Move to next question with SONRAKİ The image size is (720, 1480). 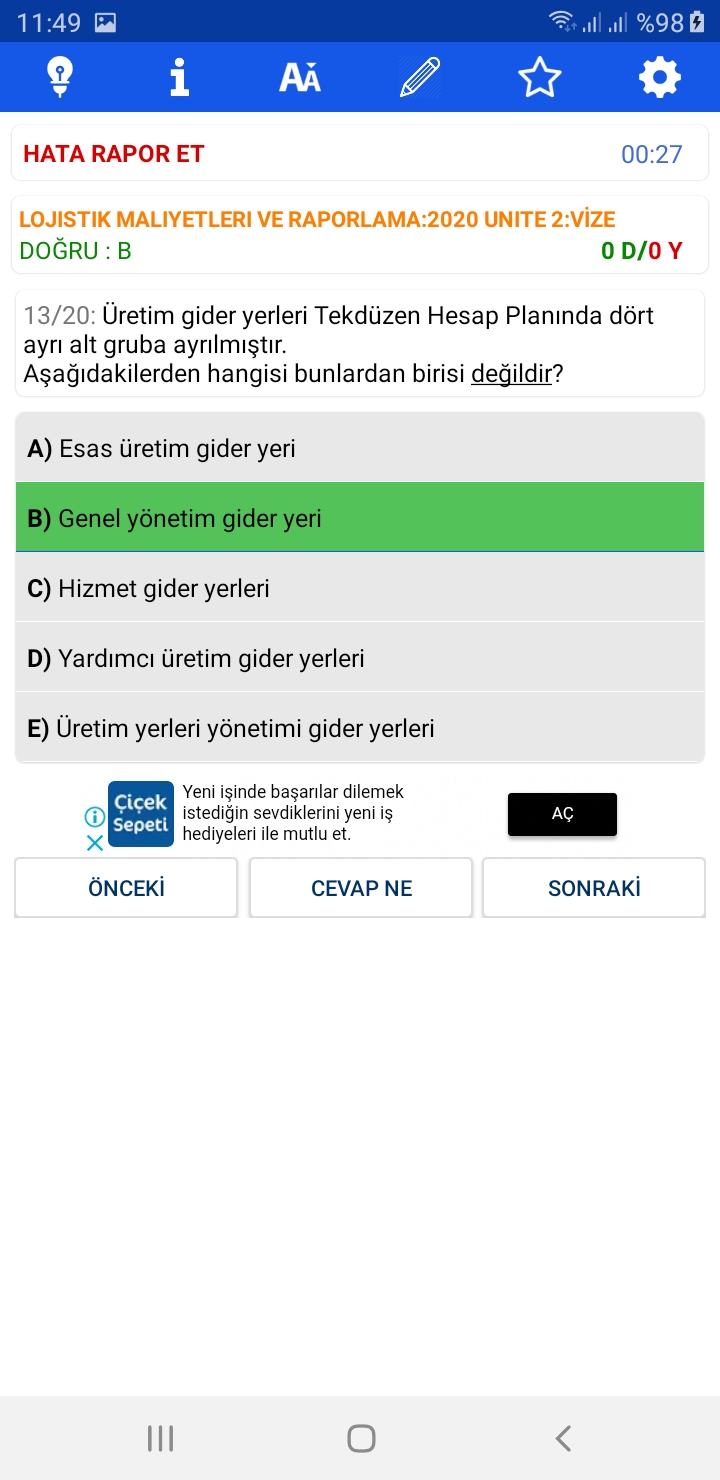[594, 888]
